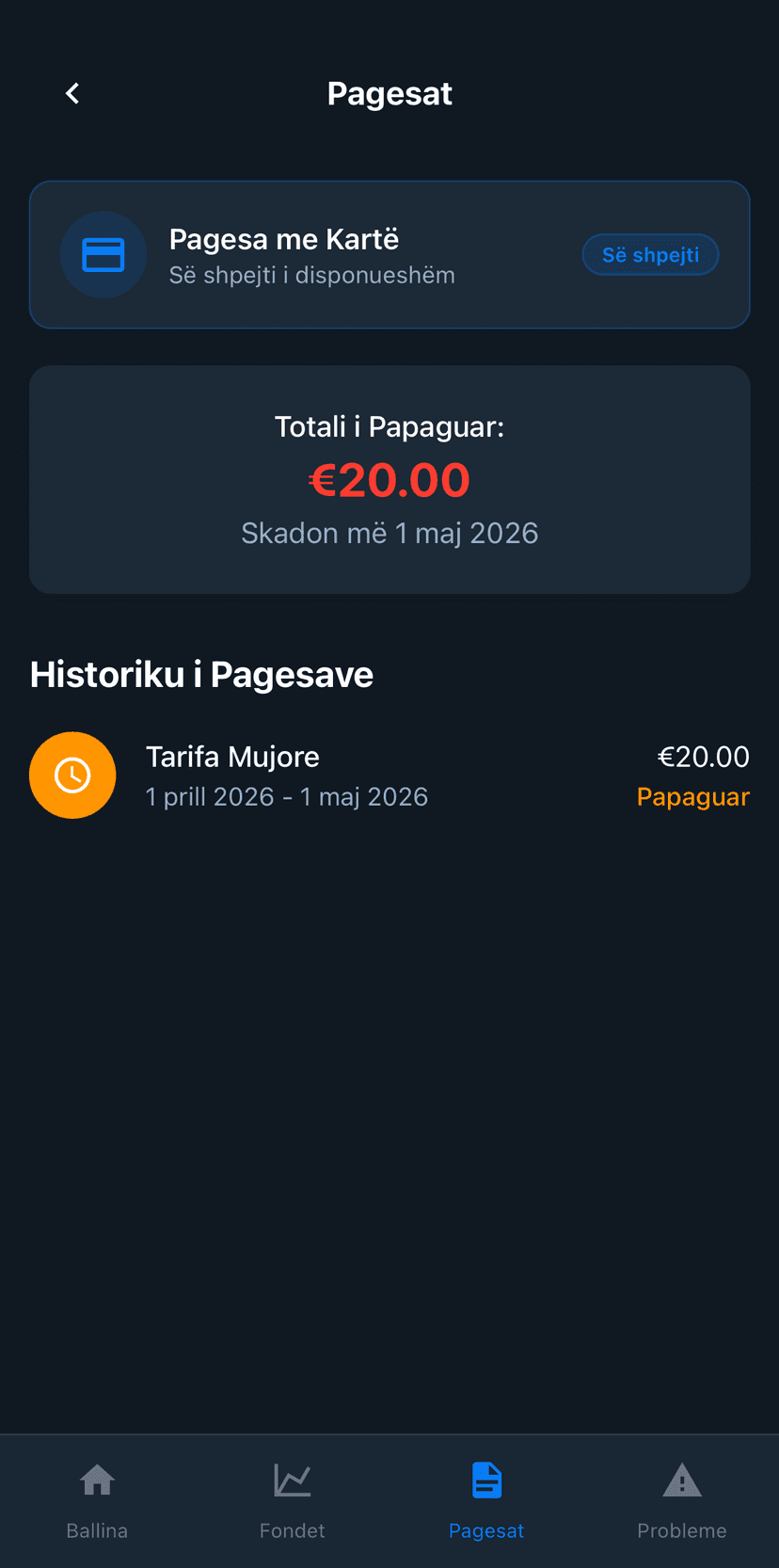Tap the Pagesa me Kartë card icon

[103, 254]
